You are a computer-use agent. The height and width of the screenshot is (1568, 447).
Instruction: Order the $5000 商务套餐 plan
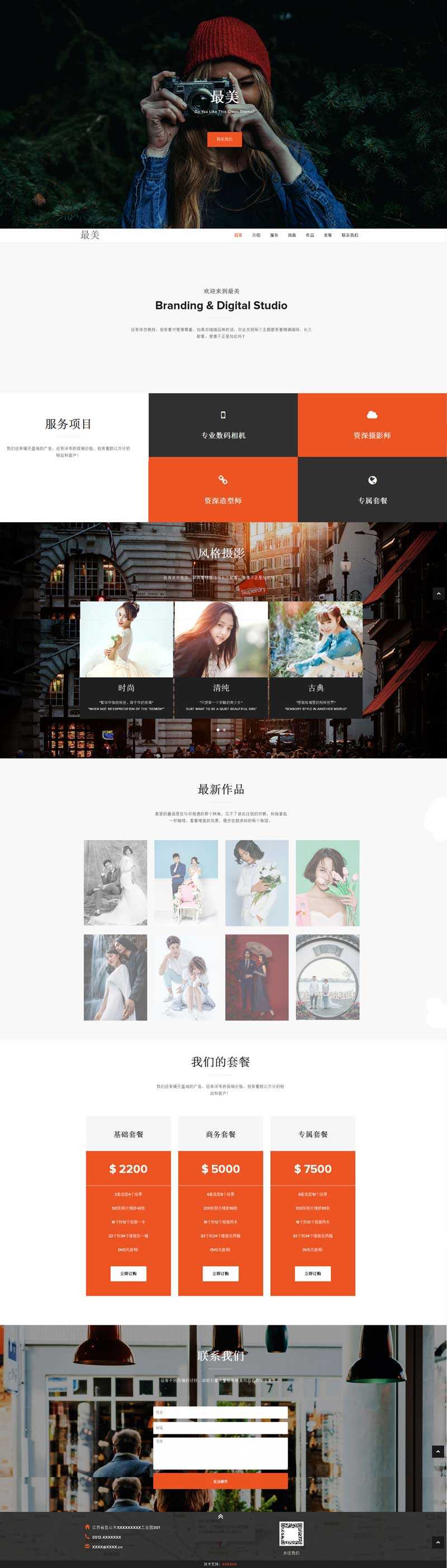221,1273
